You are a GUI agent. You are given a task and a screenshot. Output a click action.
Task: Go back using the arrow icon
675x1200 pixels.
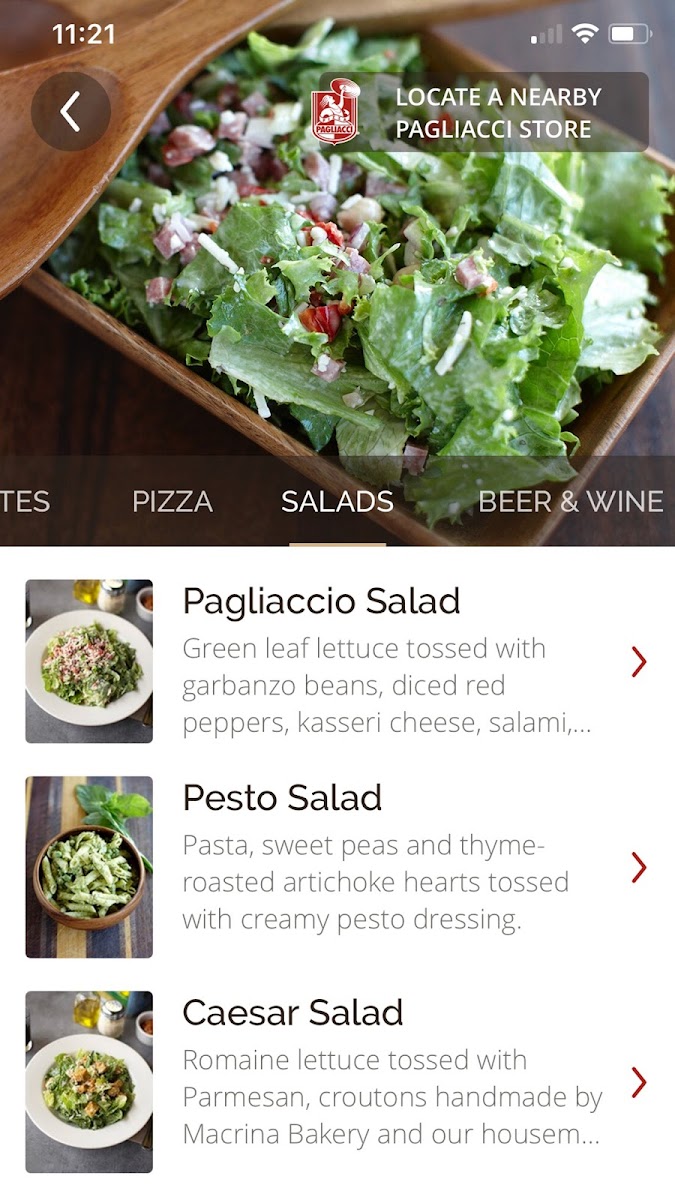70,111
